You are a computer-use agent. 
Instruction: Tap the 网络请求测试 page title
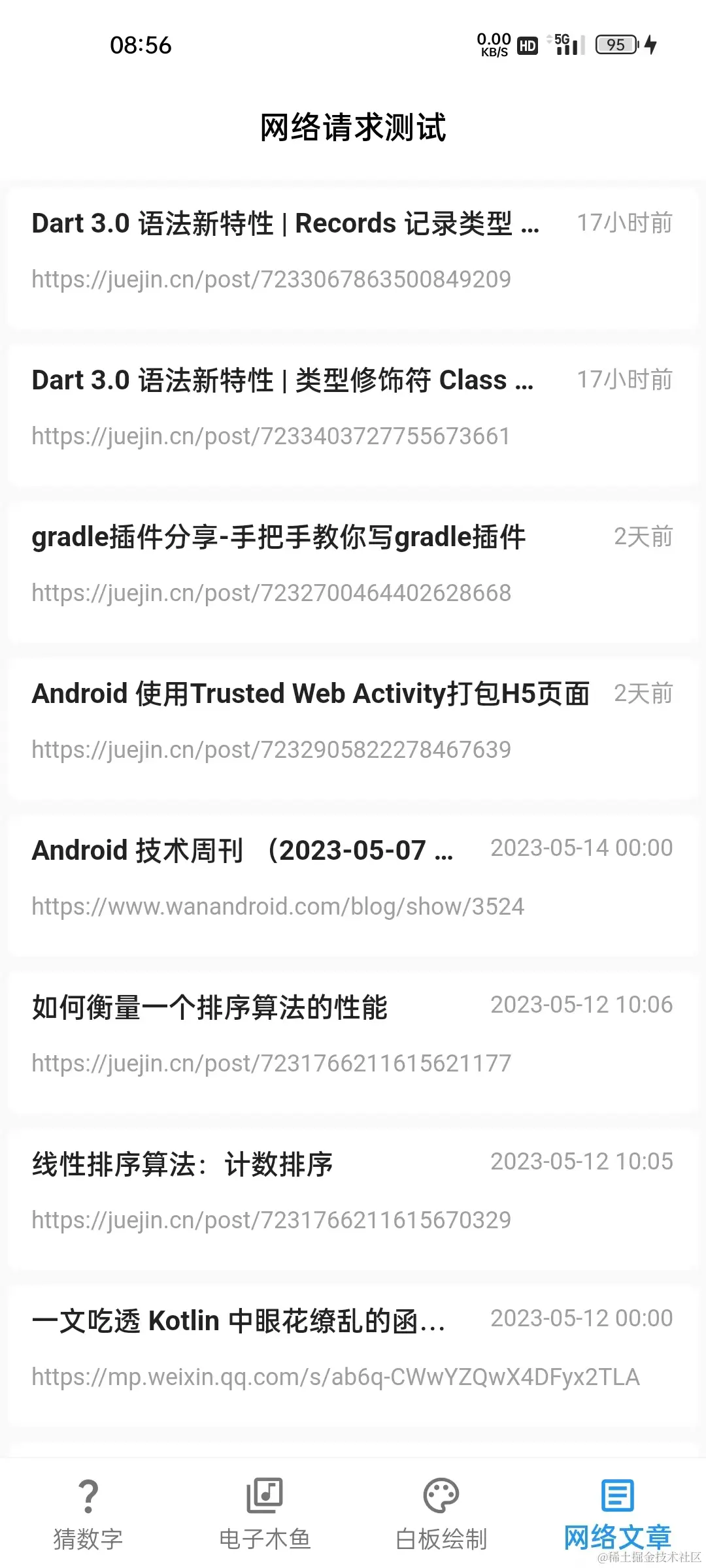pyautogui.click(x=353, y=128)
